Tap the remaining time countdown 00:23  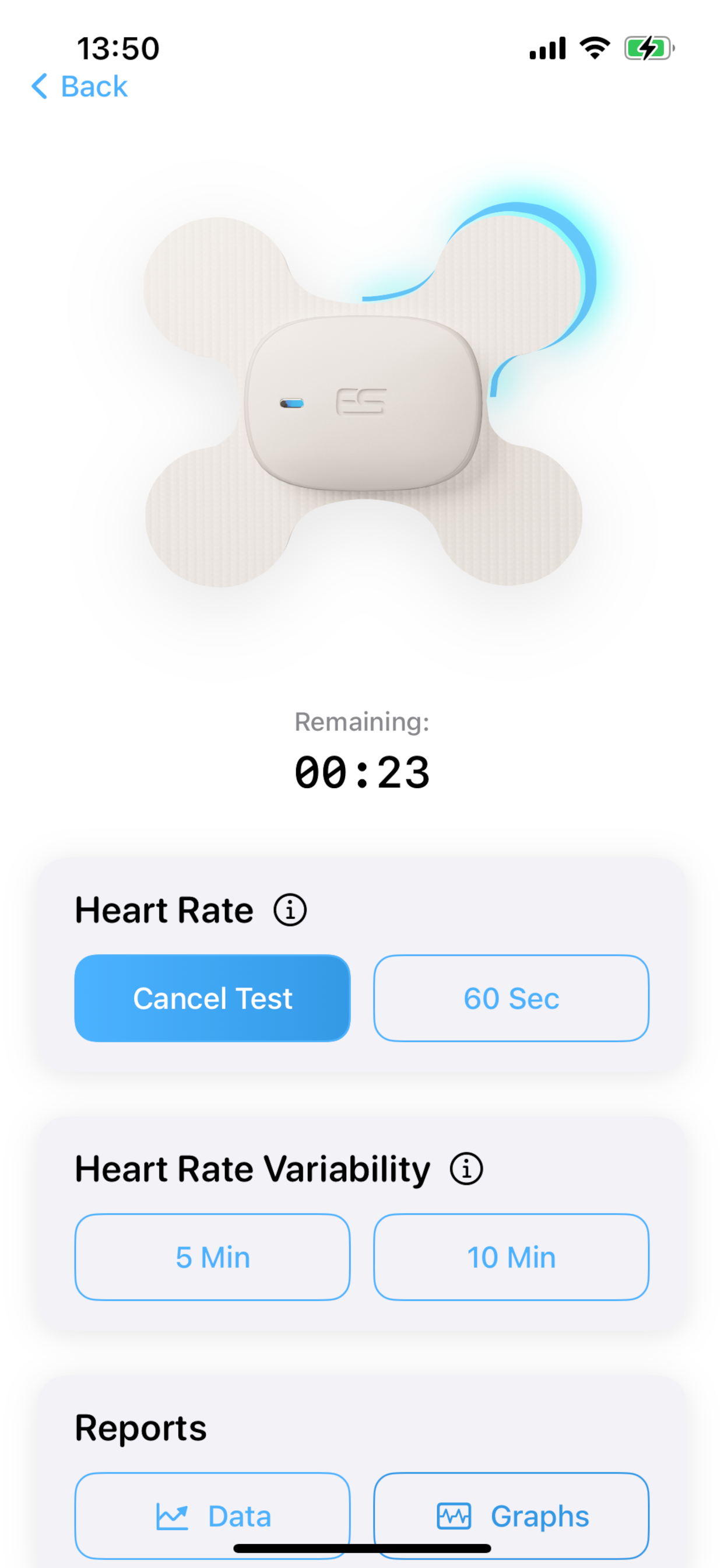pyautogui.click(x=361, y=771)
